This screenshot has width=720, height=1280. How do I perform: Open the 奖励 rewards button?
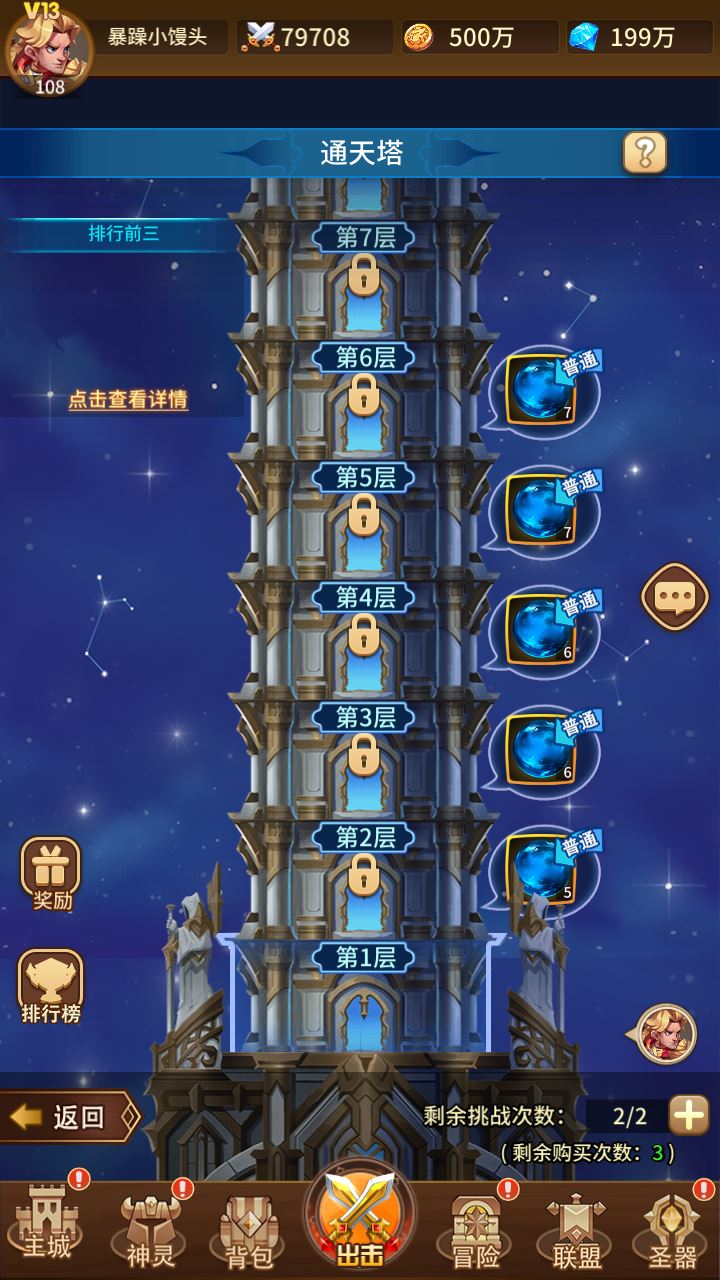coord(50,874)
